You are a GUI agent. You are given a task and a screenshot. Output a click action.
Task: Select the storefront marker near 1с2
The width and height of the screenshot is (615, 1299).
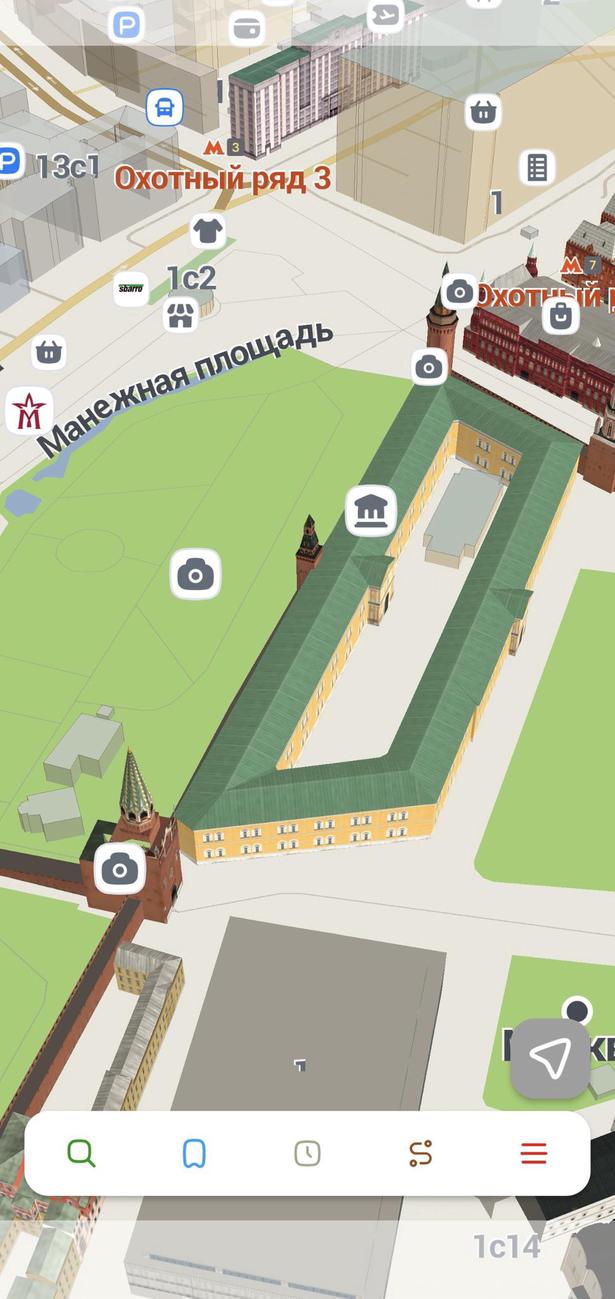[x=180, y=316]
